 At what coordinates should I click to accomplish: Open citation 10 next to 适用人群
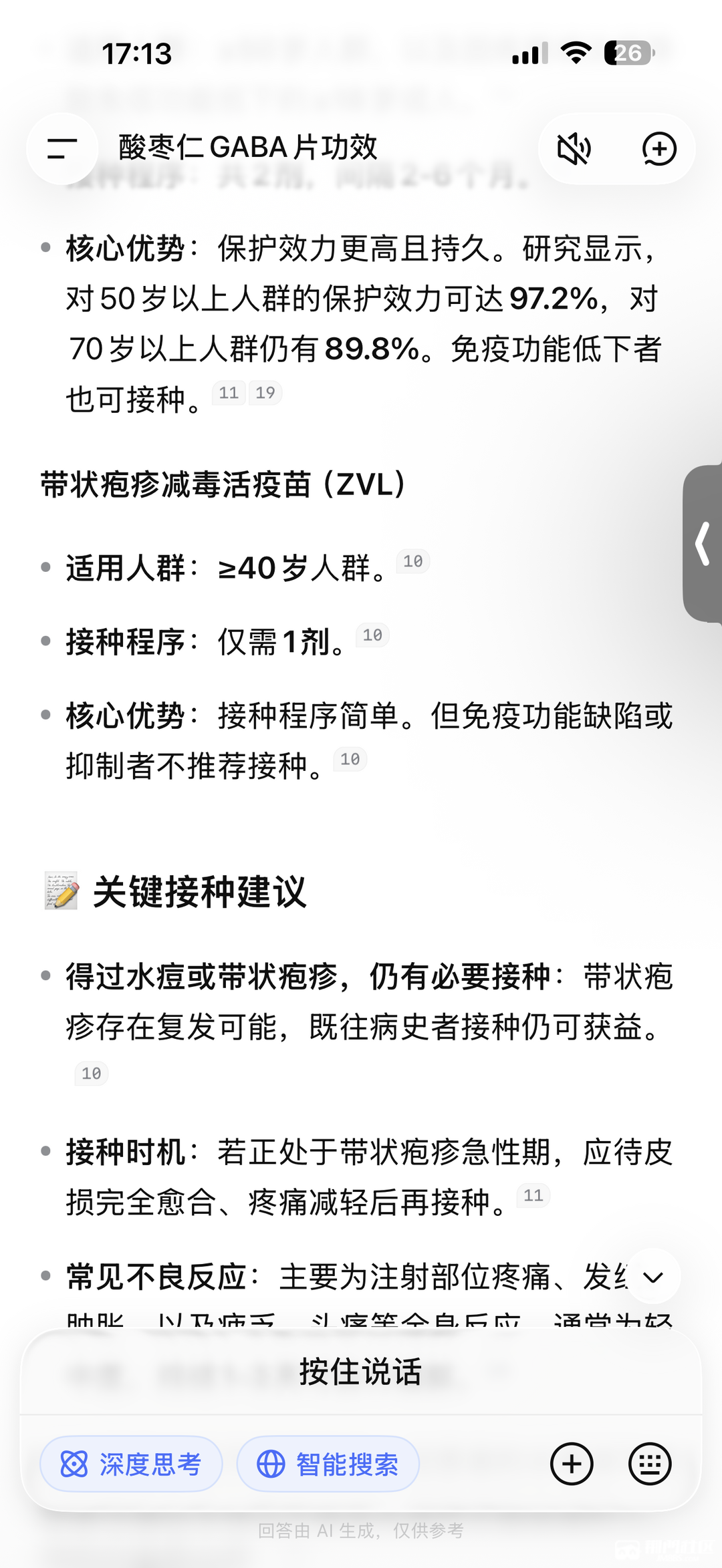(413, 561)
